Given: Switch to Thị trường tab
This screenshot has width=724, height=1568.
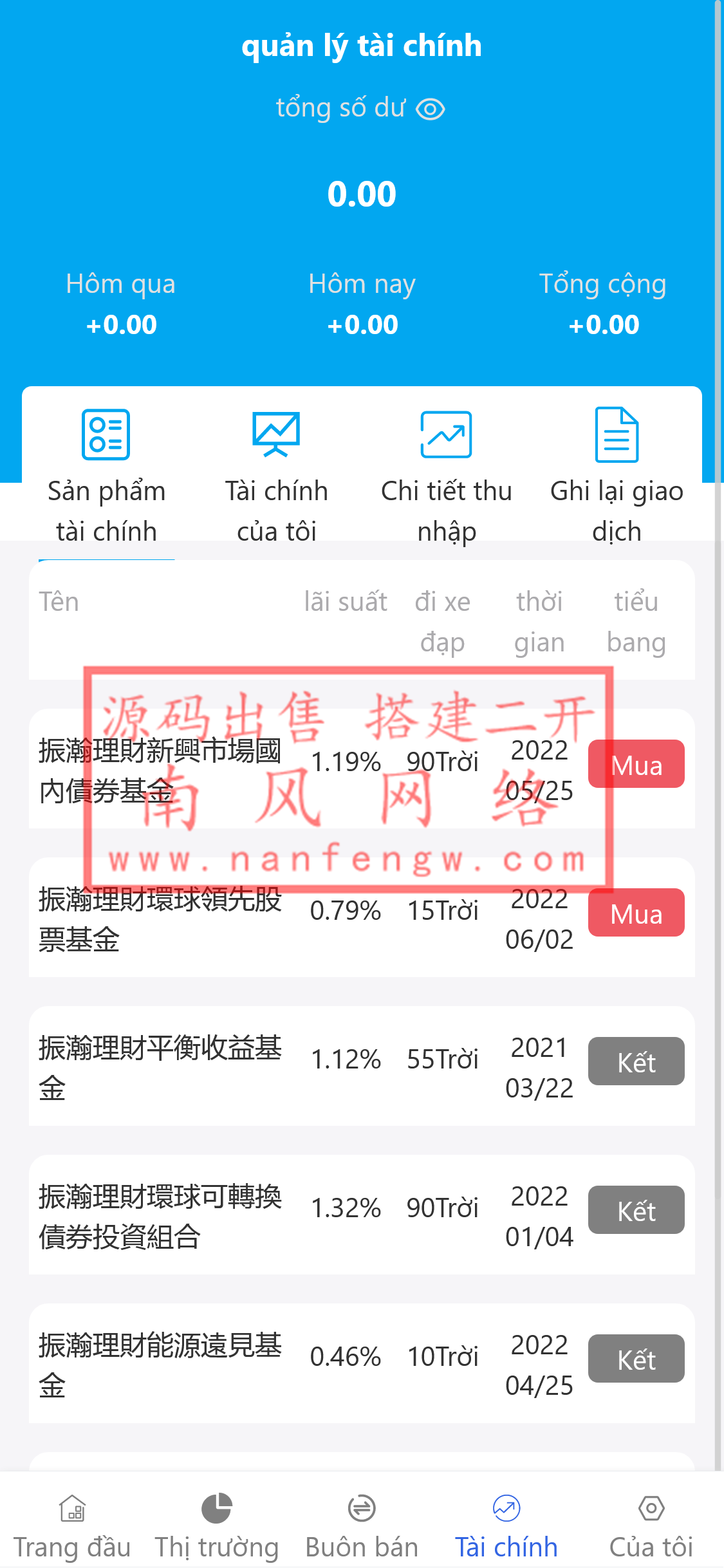Looking at the screenshot, I should coord(217,1526).
